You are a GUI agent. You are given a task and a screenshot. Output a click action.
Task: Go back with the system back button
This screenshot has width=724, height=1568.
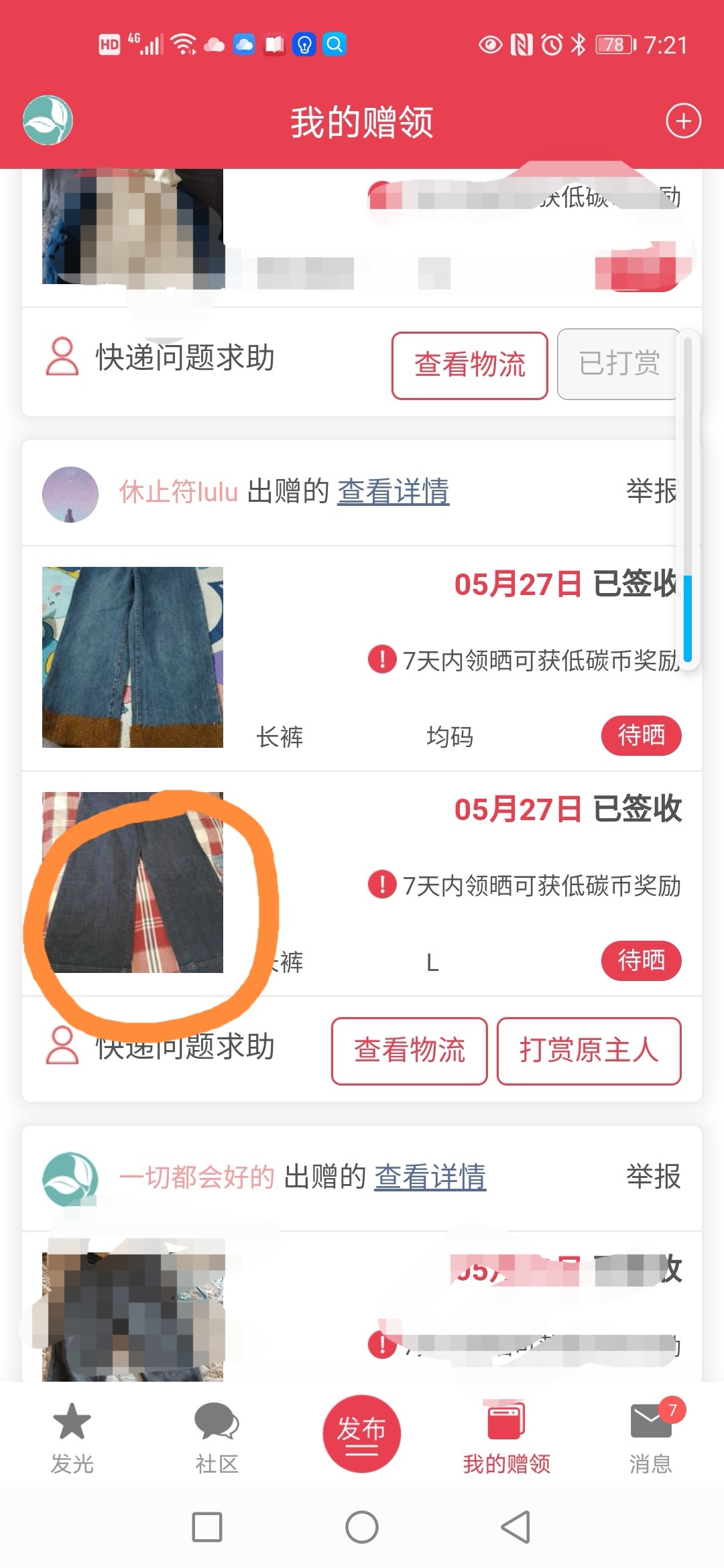[x=516, y=1528]
